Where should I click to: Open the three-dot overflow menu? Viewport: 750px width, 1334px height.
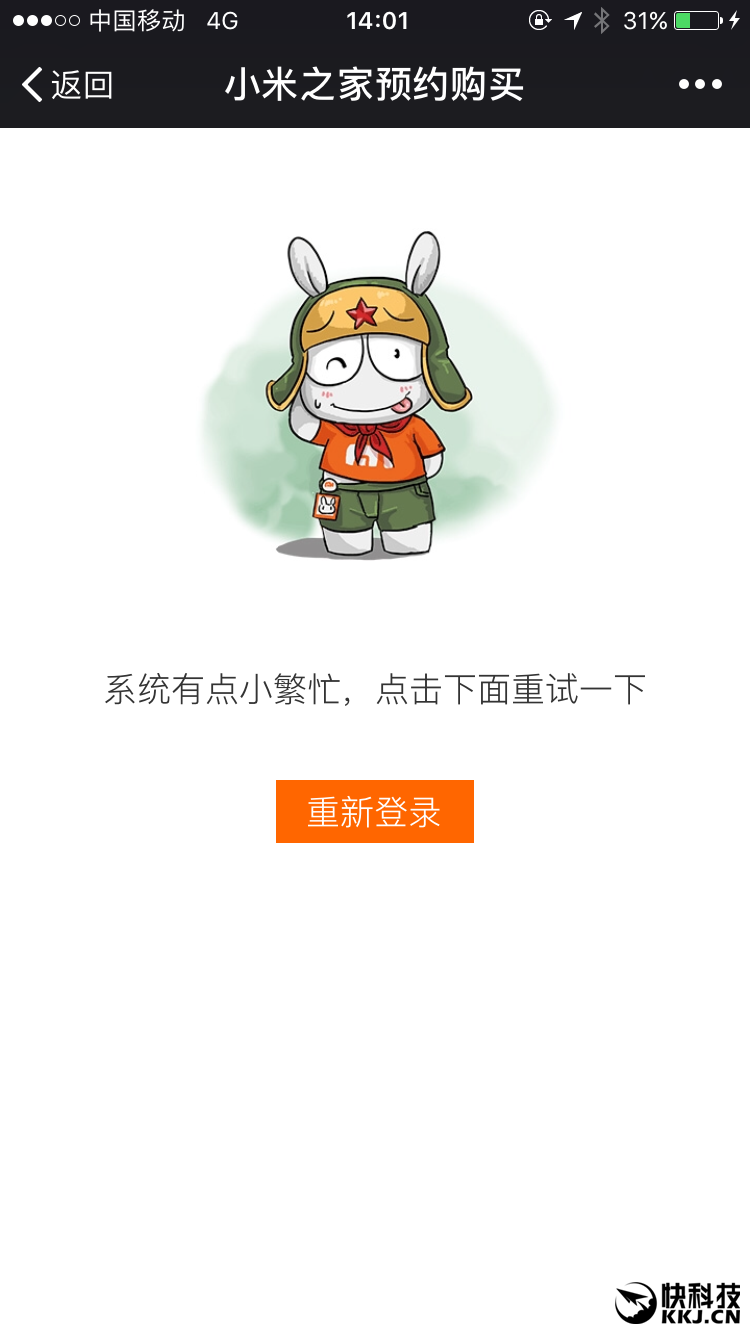coord(700,85)
